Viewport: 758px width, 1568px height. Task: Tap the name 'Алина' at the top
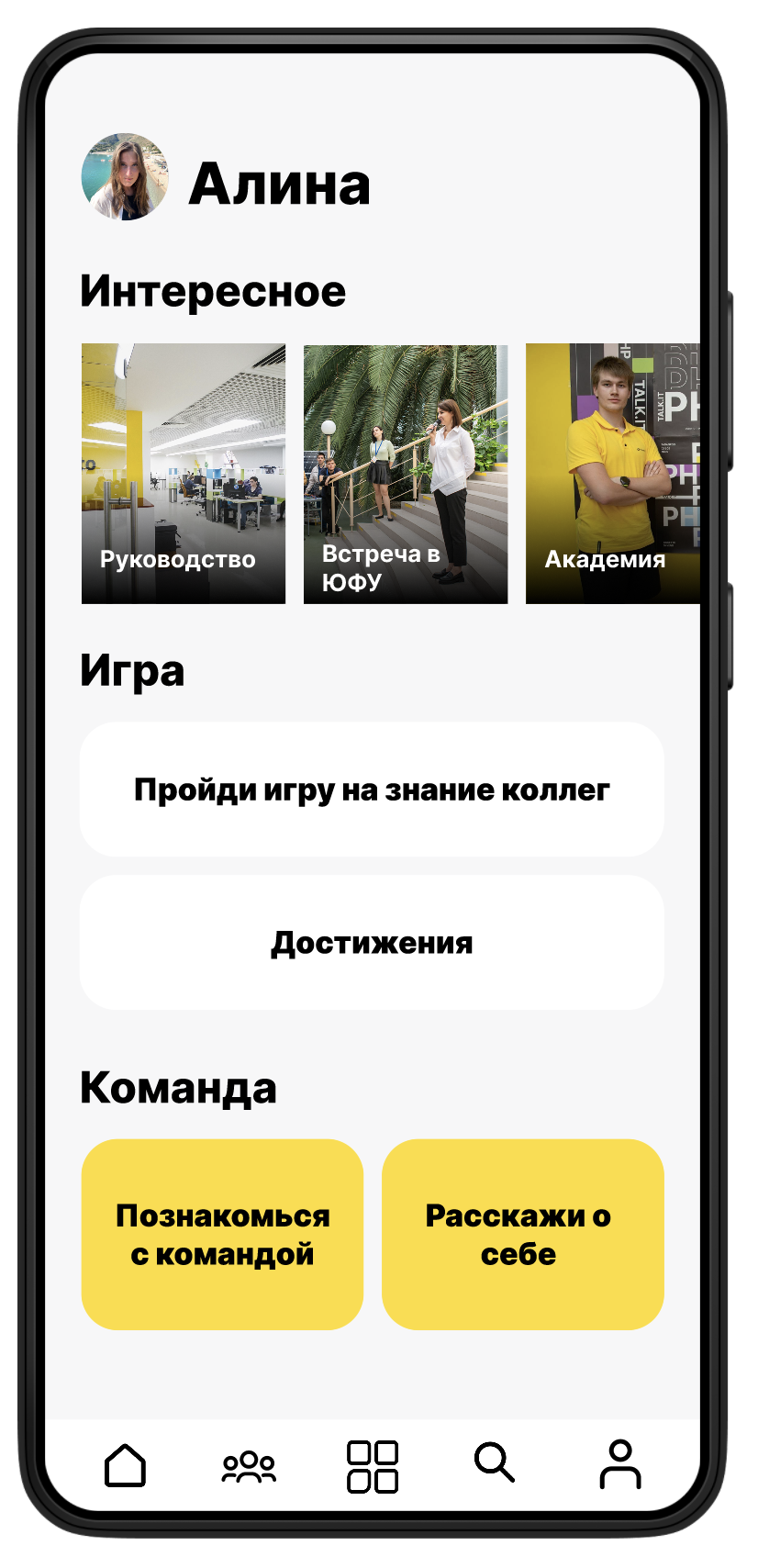pos(279,184)
